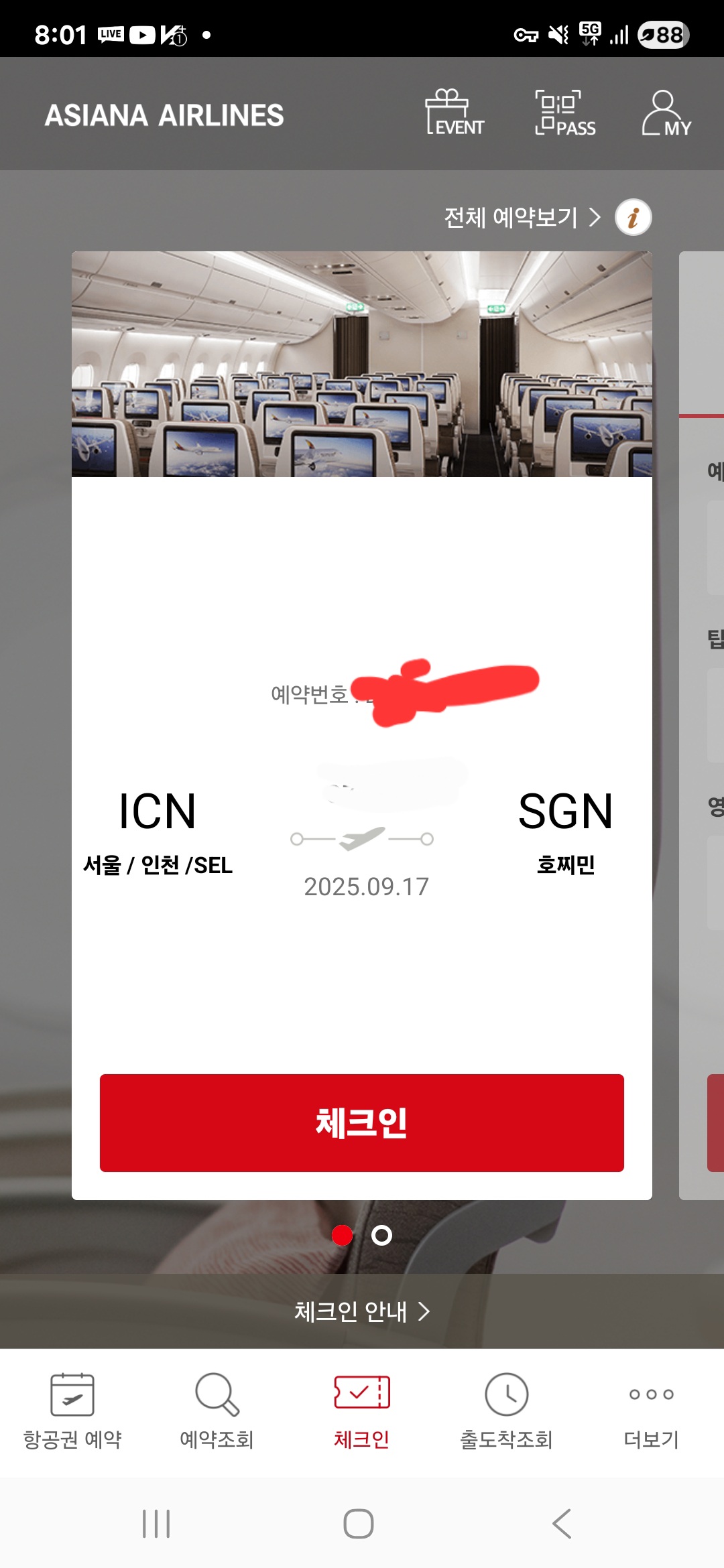Open the EVENT gift icon
This screenshot has width=724, height=1568.
(x=455, y=113)
